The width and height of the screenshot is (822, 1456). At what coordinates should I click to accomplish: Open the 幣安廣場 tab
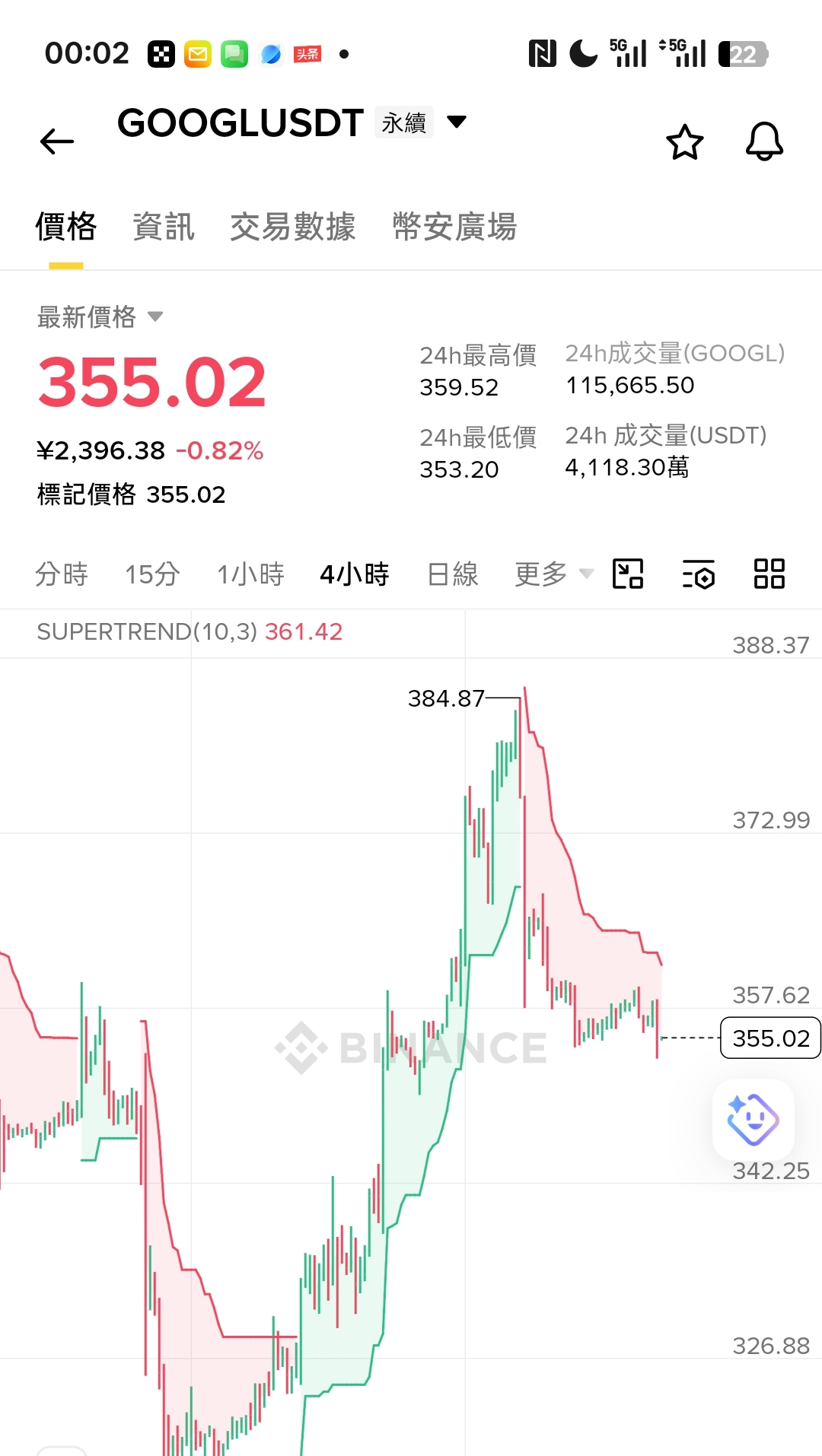coord(454,227)
